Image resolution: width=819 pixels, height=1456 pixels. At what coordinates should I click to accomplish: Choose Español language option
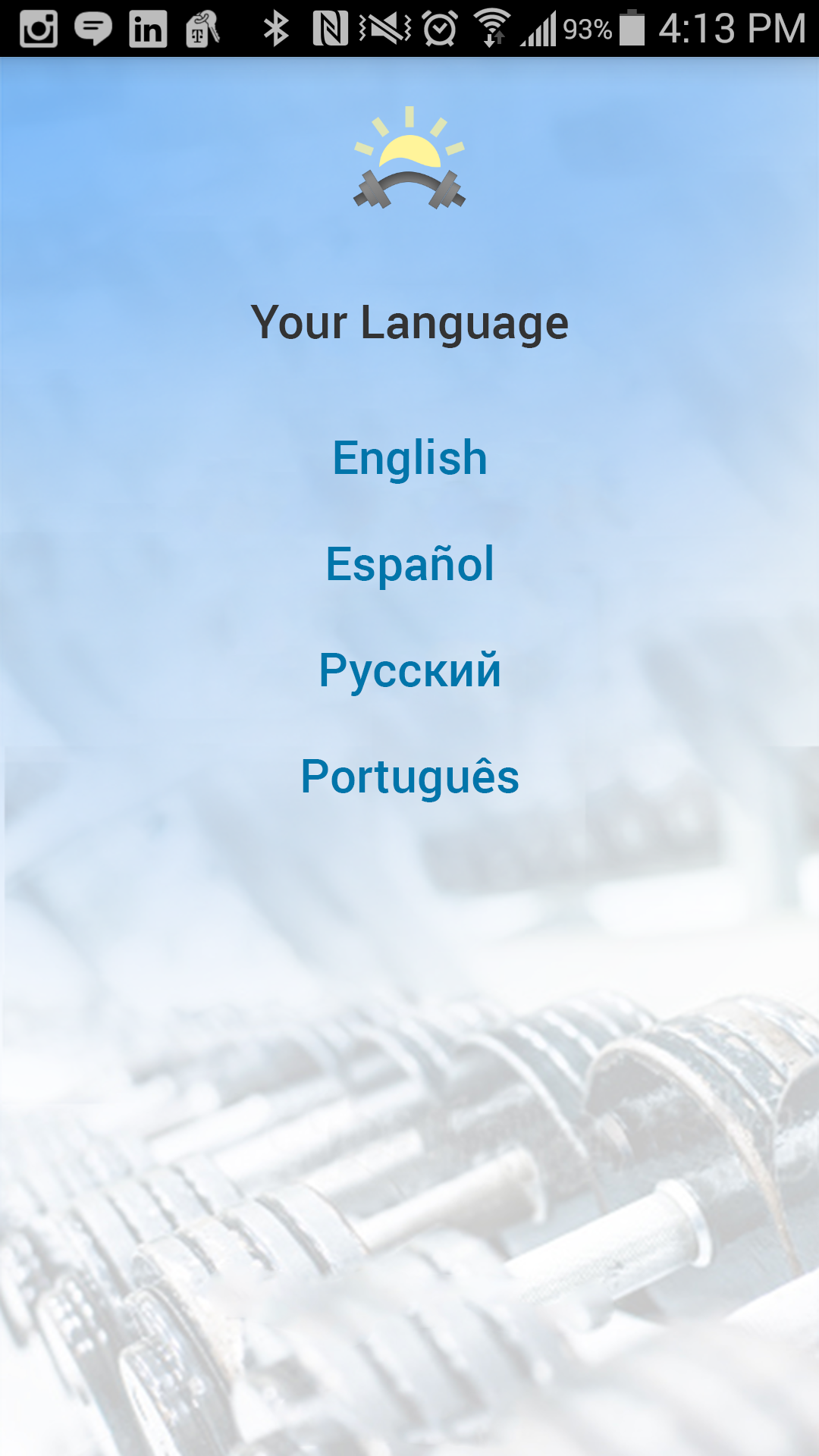pyautogui.click(x=409, y=564)
